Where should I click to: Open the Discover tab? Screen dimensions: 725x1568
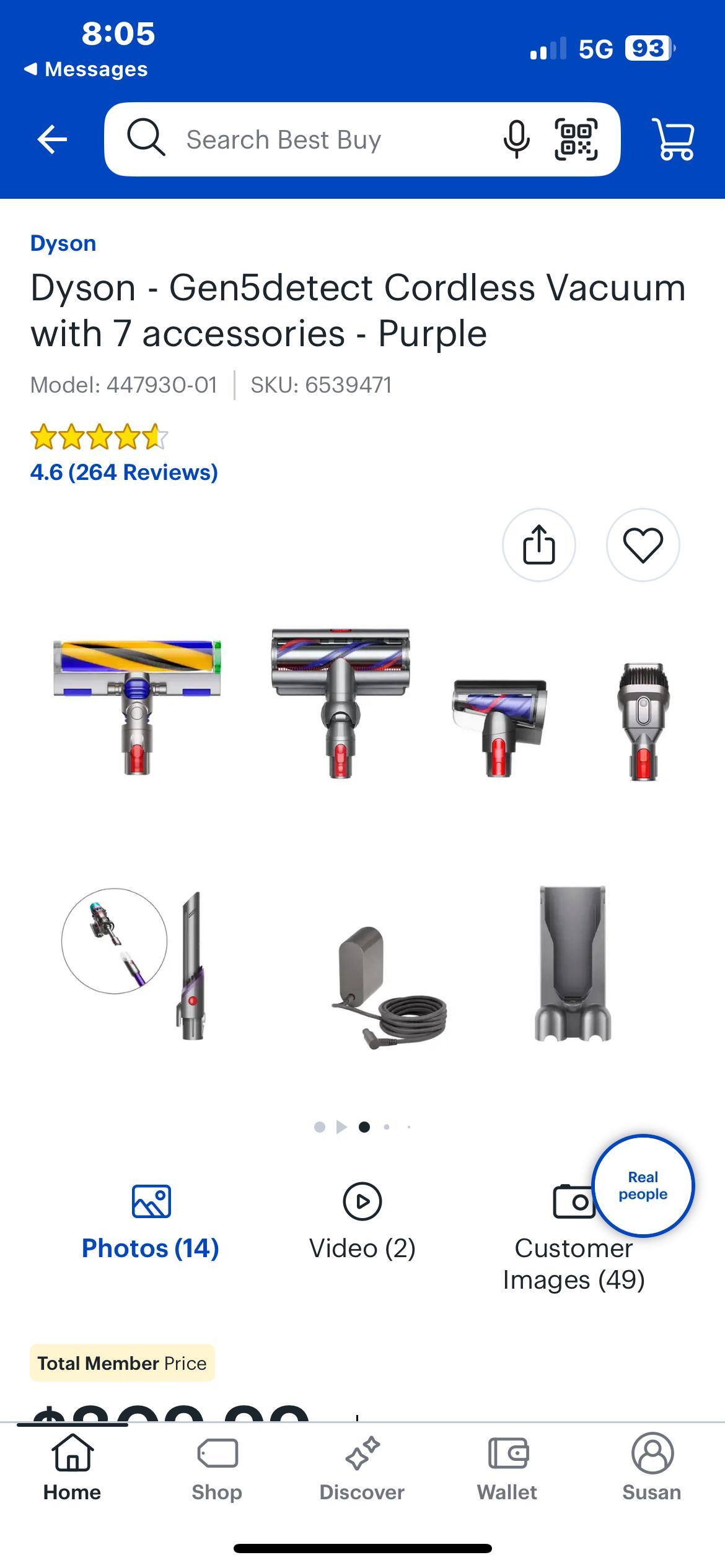click(362, 1469)
